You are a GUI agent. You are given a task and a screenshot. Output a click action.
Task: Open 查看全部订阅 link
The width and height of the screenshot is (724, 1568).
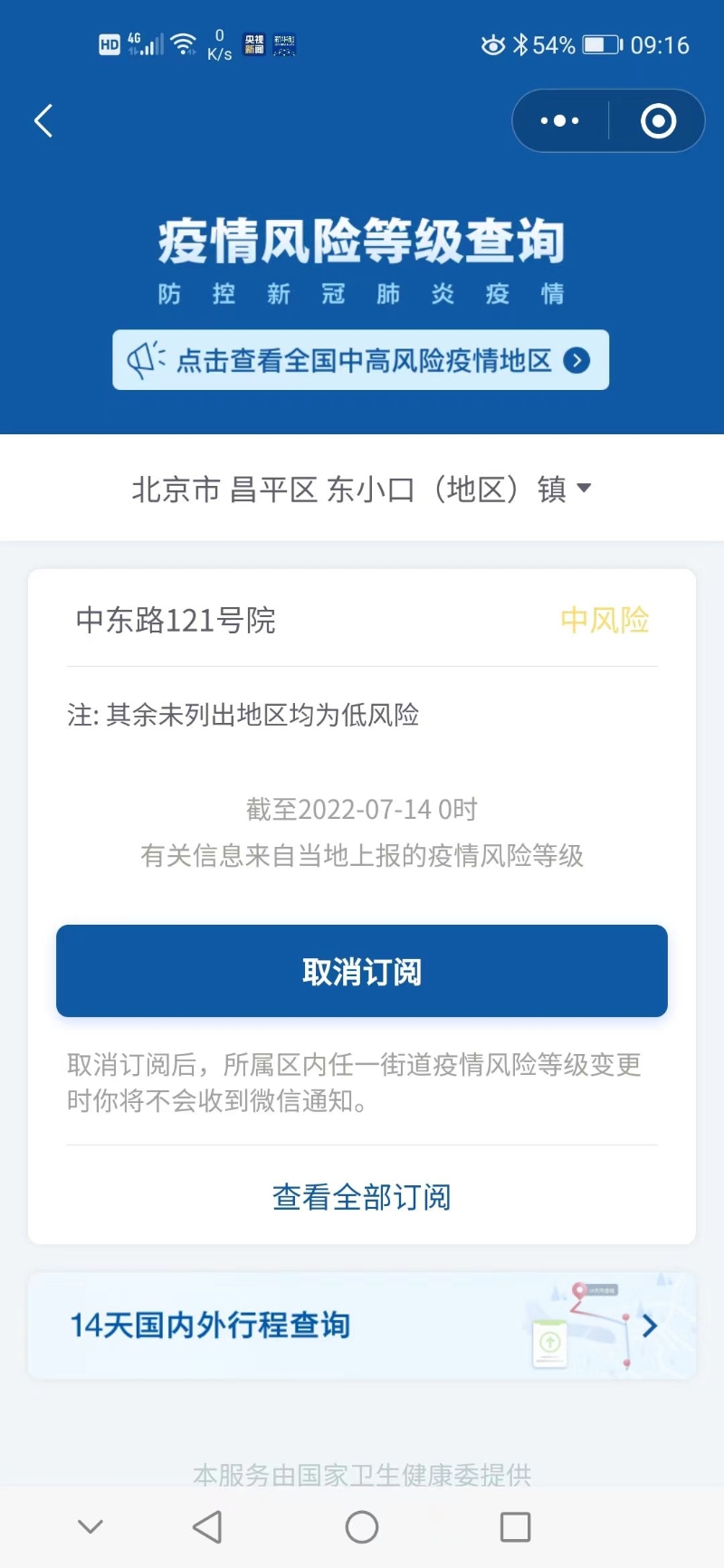coord(361,1196)
